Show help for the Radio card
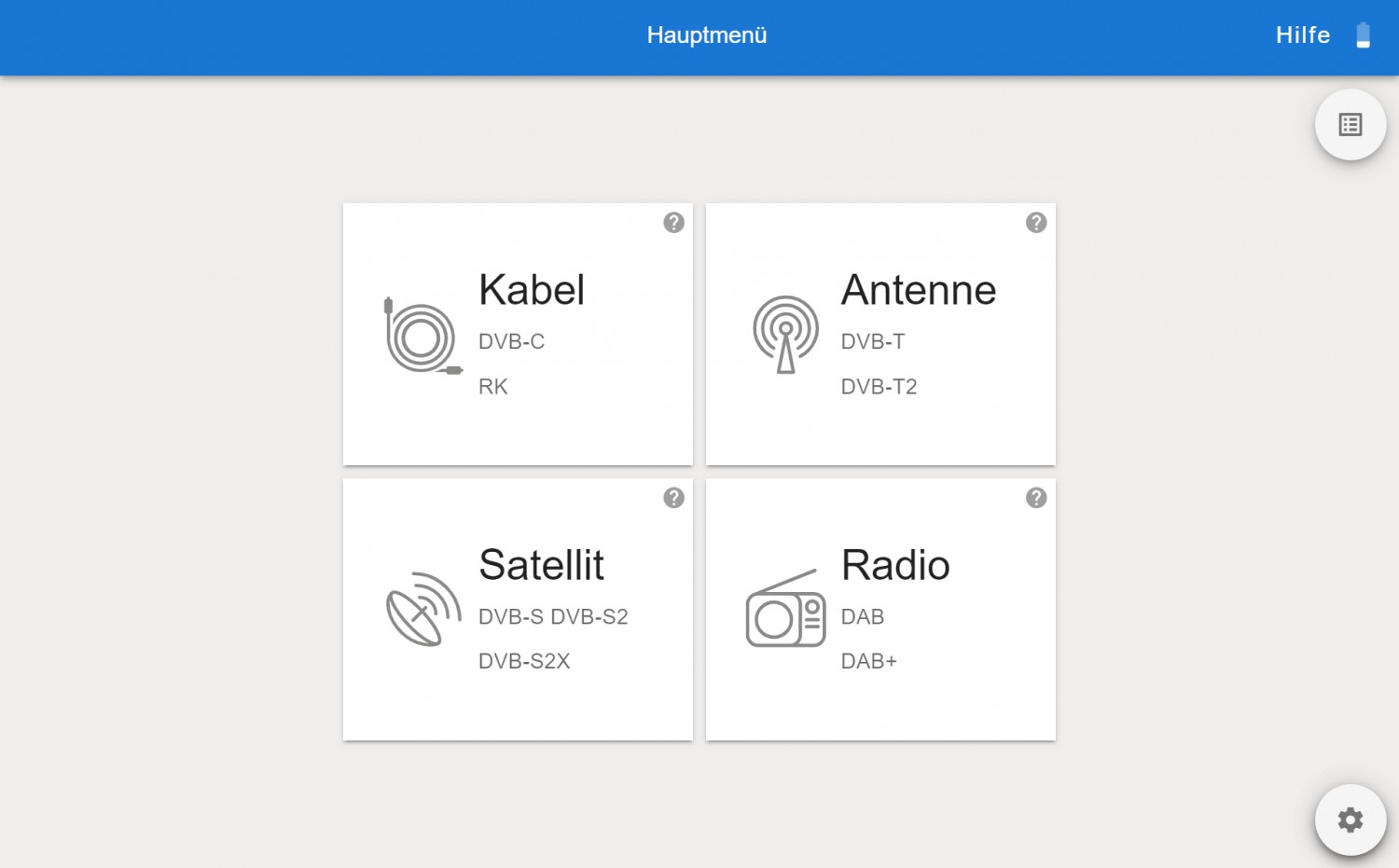 (x=1036, y=498)
